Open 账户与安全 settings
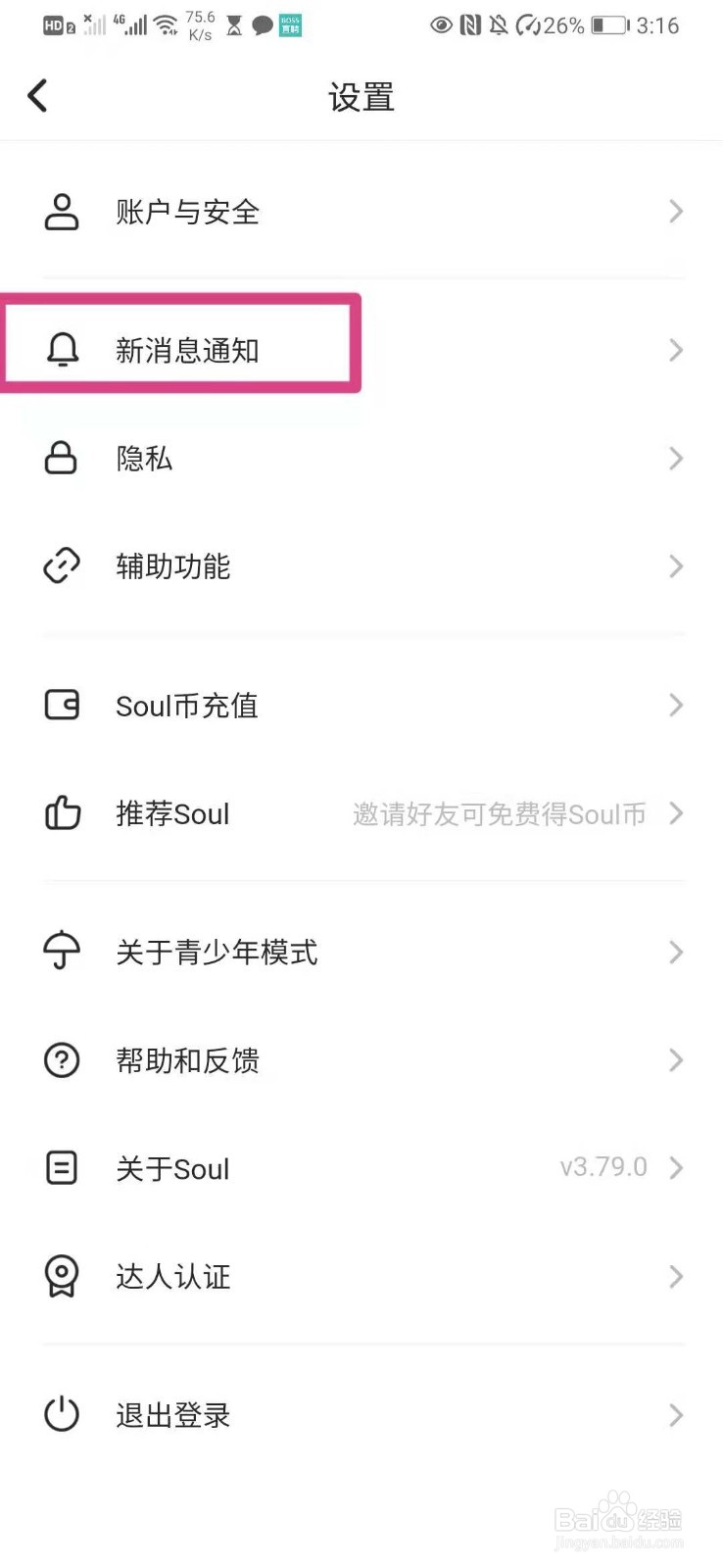The height and width of the screenshot is (1568, 723). coord(361,212)
